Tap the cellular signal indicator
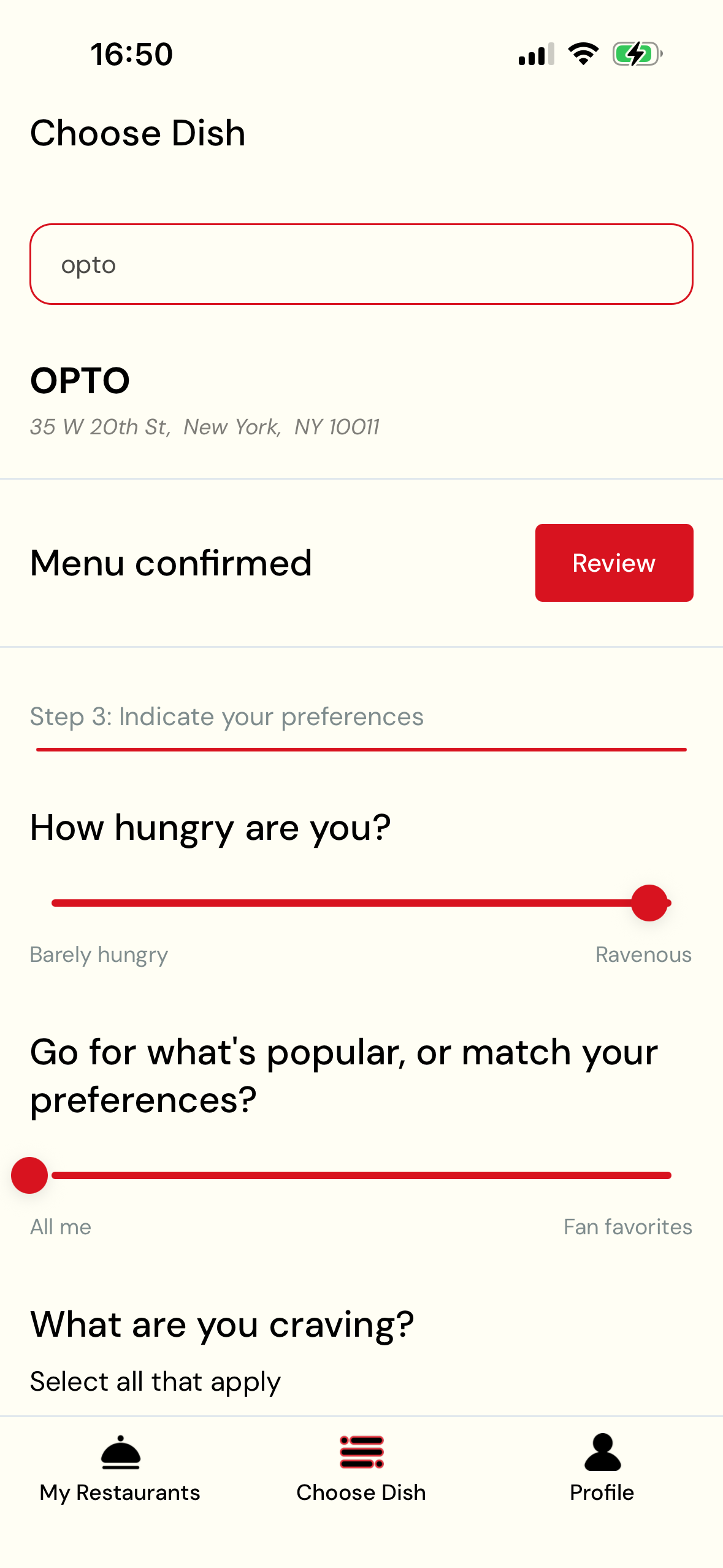The image size is (723, 1568). point(533,54)
